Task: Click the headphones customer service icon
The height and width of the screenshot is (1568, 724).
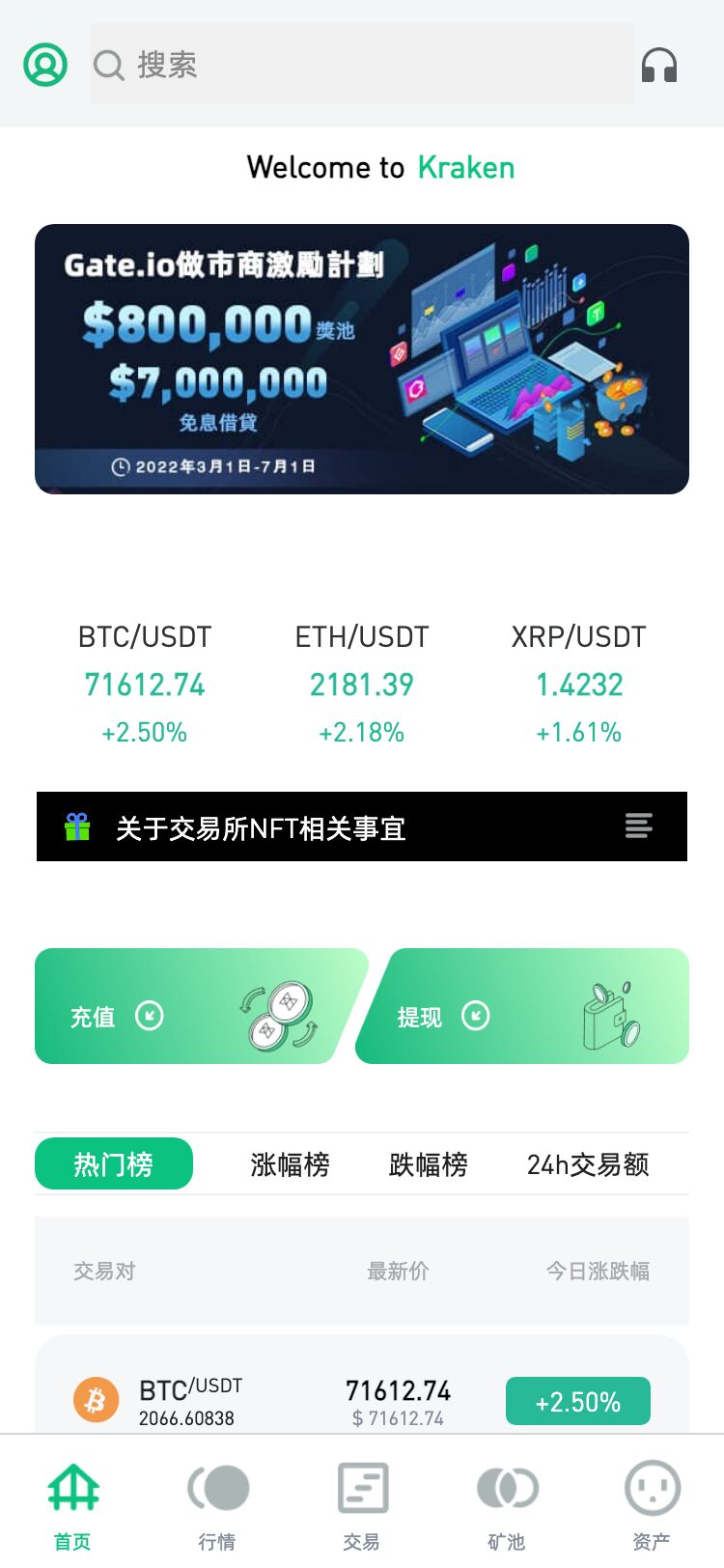Action: point(659,64)
